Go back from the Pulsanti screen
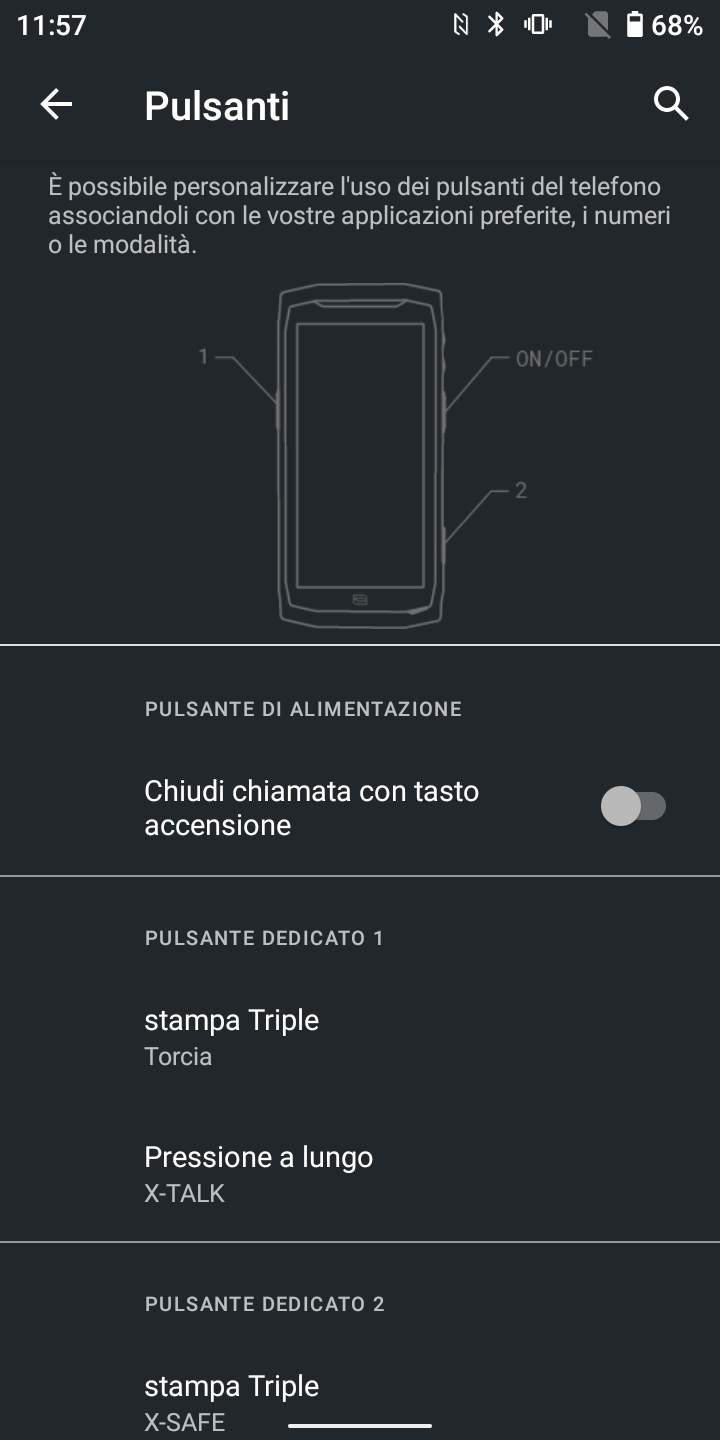This screenshot has height=1440, width=720. [56, 104]
